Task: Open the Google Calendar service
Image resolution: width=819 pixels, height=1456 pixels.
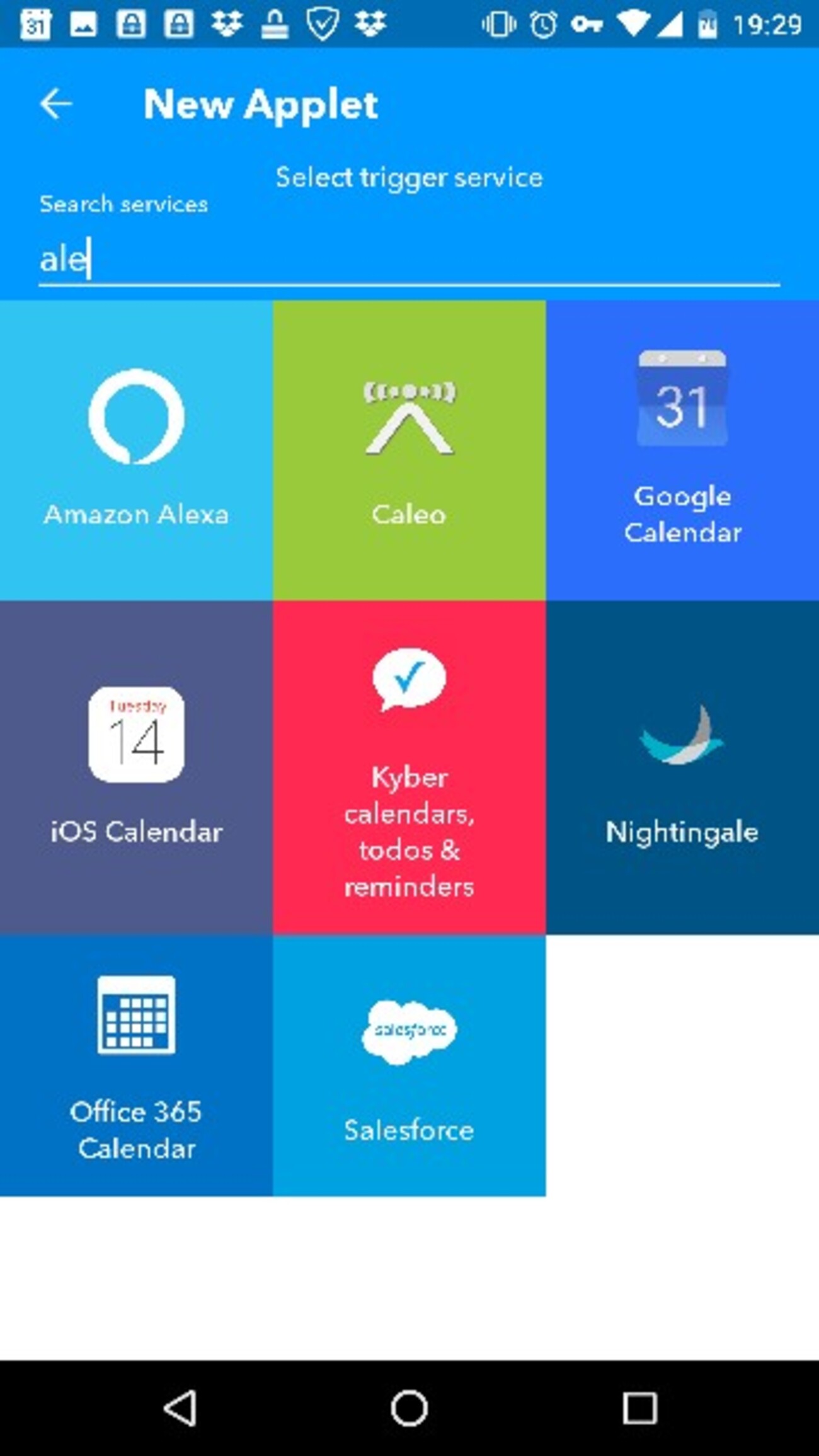Action: click(x=682, y=450)
